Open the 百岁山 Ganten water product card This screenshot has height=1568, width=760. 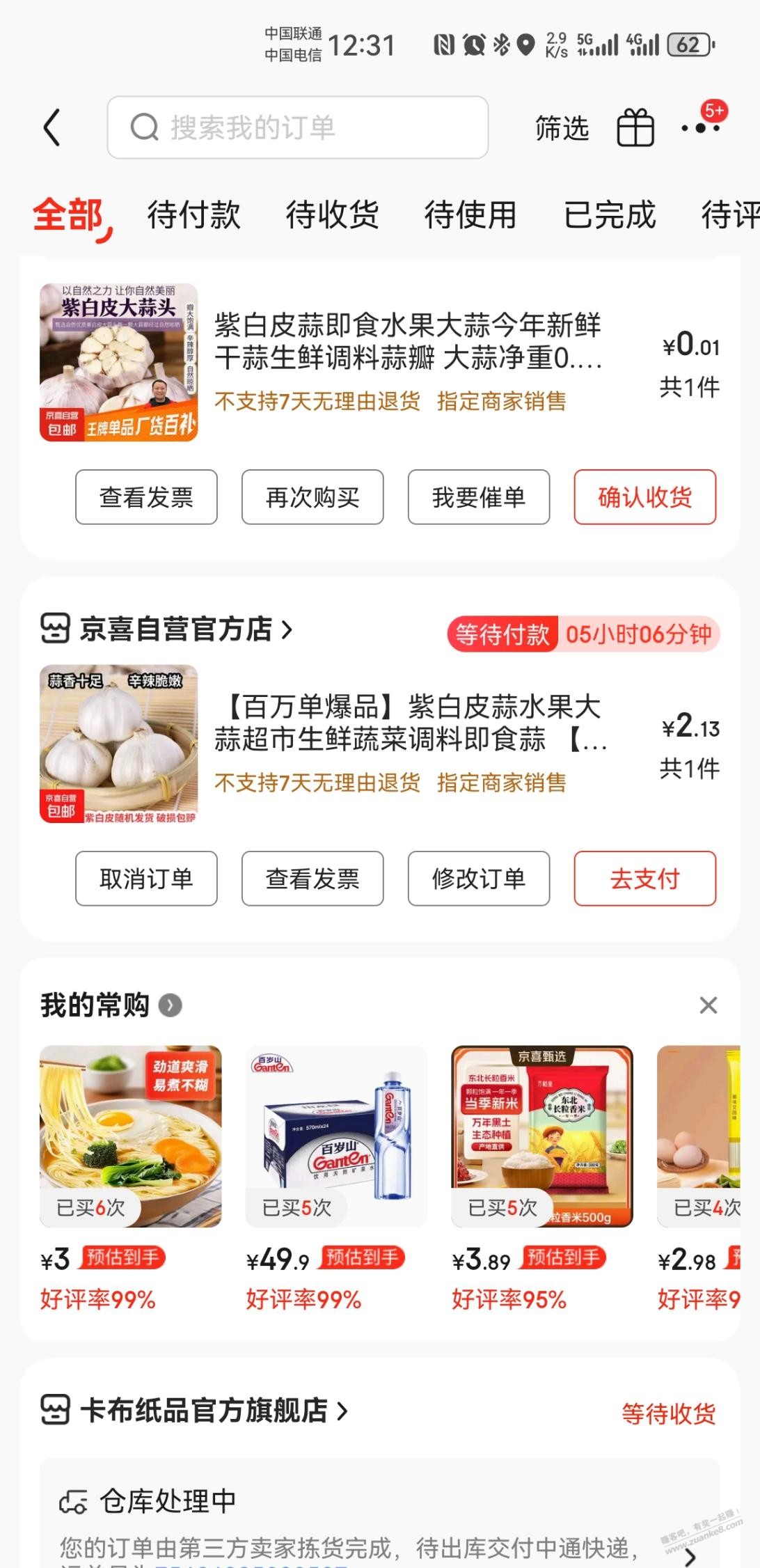point(336,1136)
